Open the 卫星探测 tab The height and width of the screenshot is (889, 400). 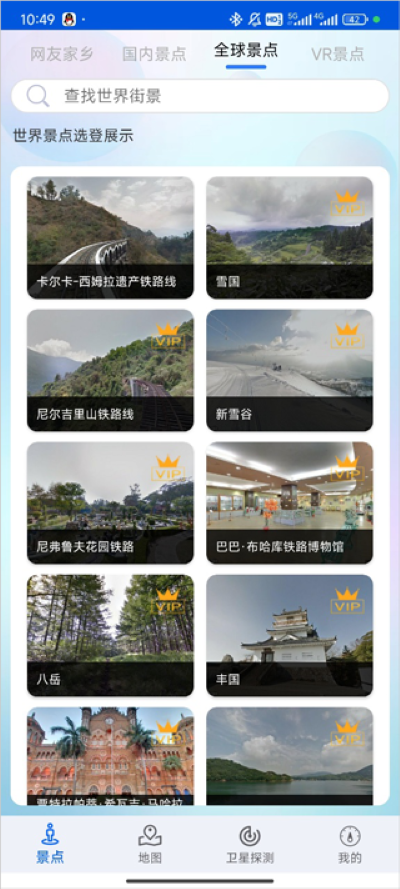coord(250,844)
